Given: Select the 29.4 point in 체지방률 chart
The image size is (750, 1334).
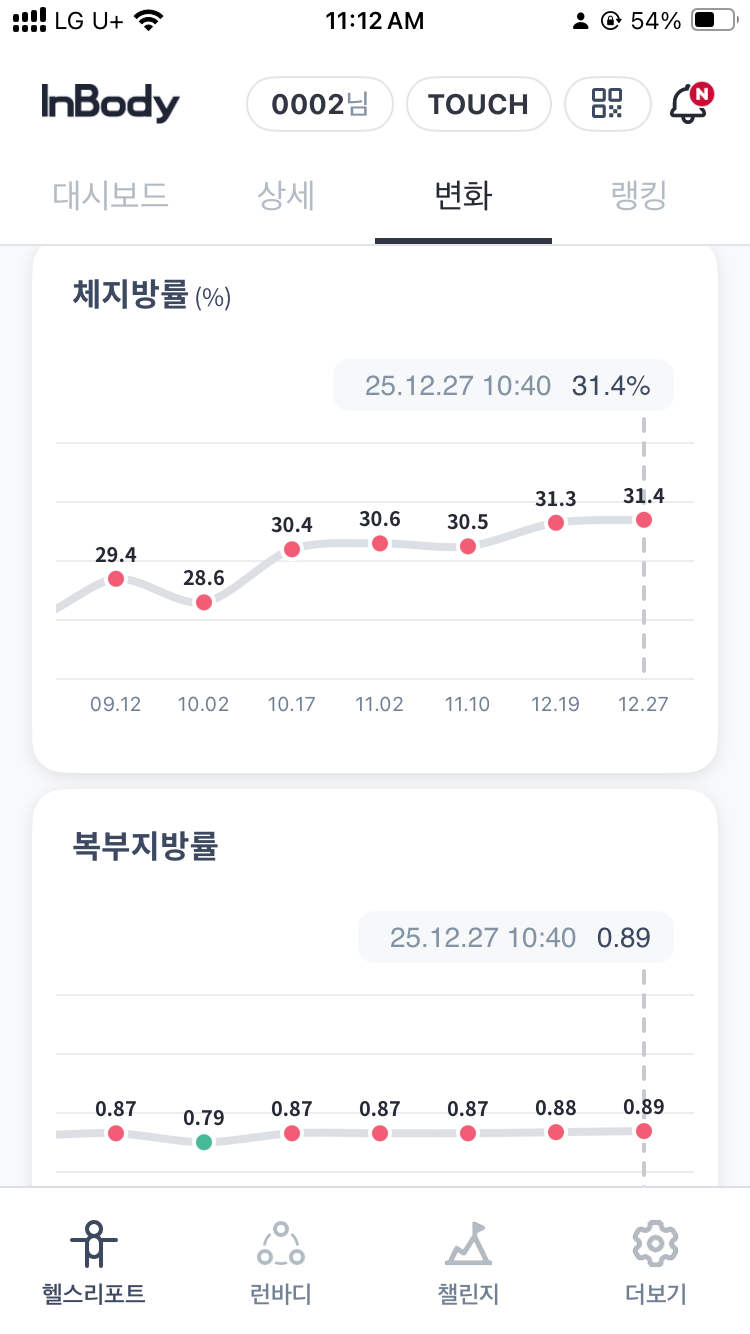Looking at the screenshot, I should pyautogui.click(x=116, y=579).
